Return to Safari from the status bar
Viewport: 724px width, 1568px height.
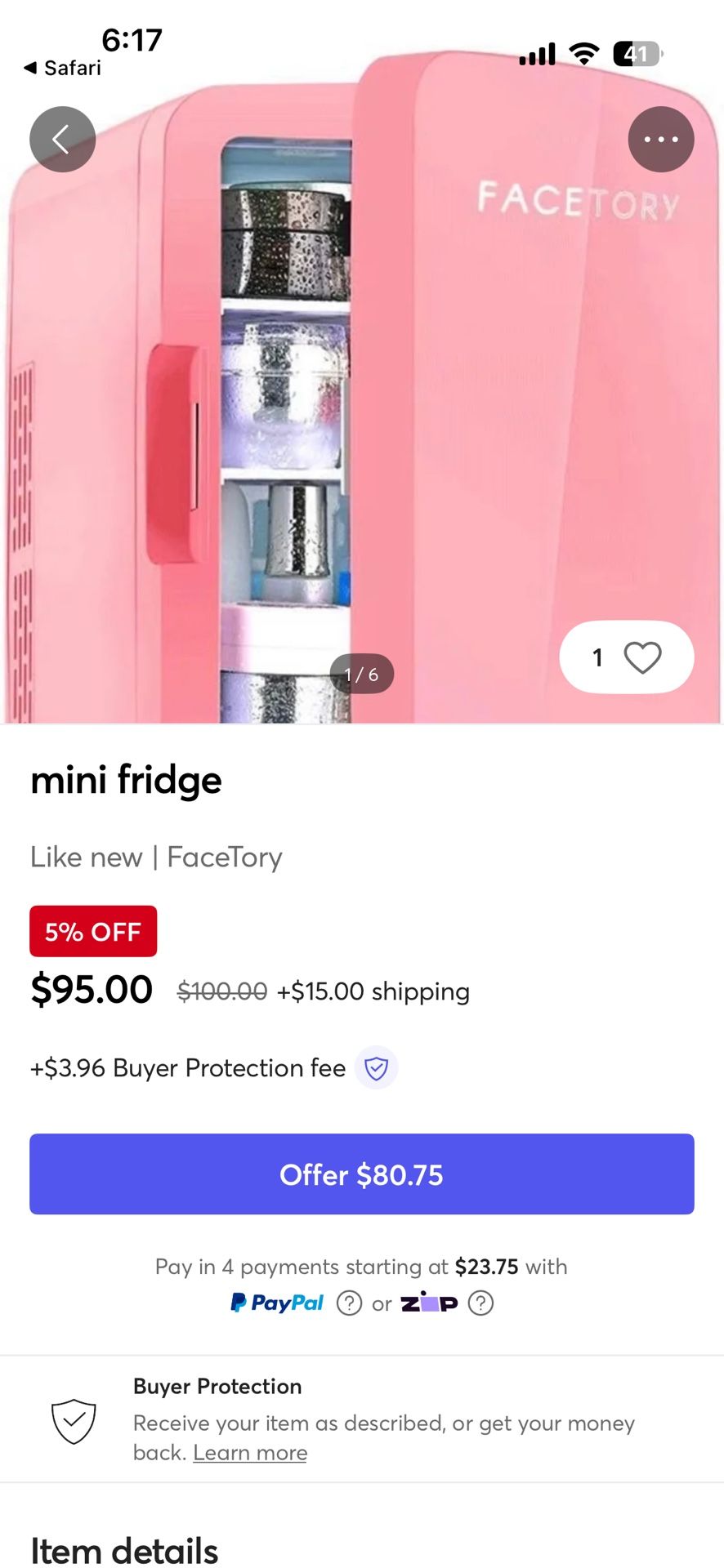pyautogui.click(x=62, y=68)
